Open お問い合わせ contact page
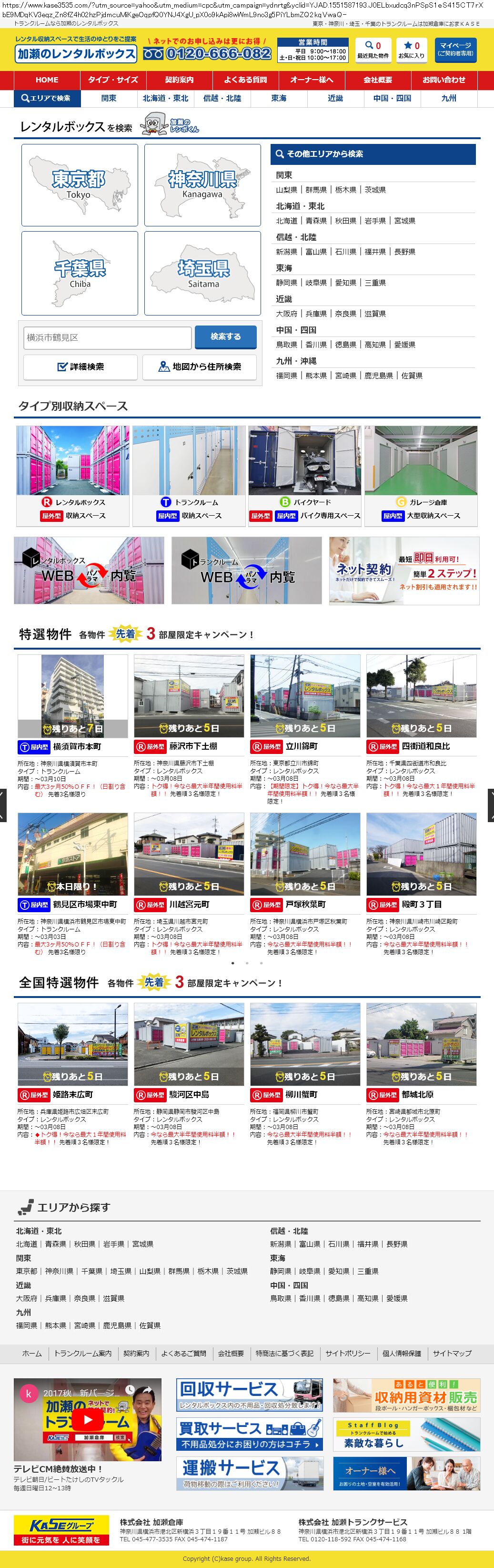Viewport: 494px width, 1568px height. click(444, 80)
